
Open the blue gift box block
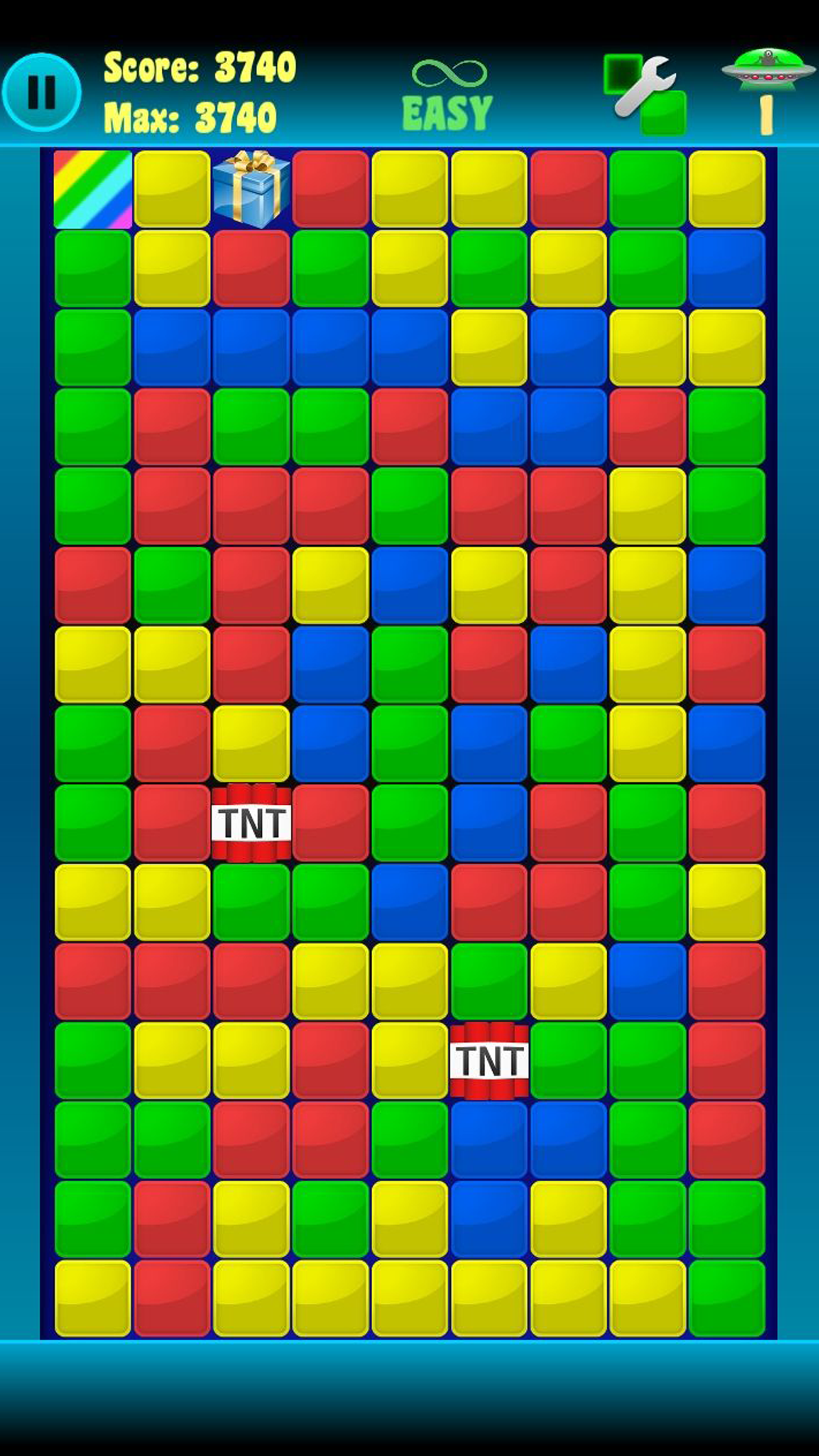(x=251, y=189)
